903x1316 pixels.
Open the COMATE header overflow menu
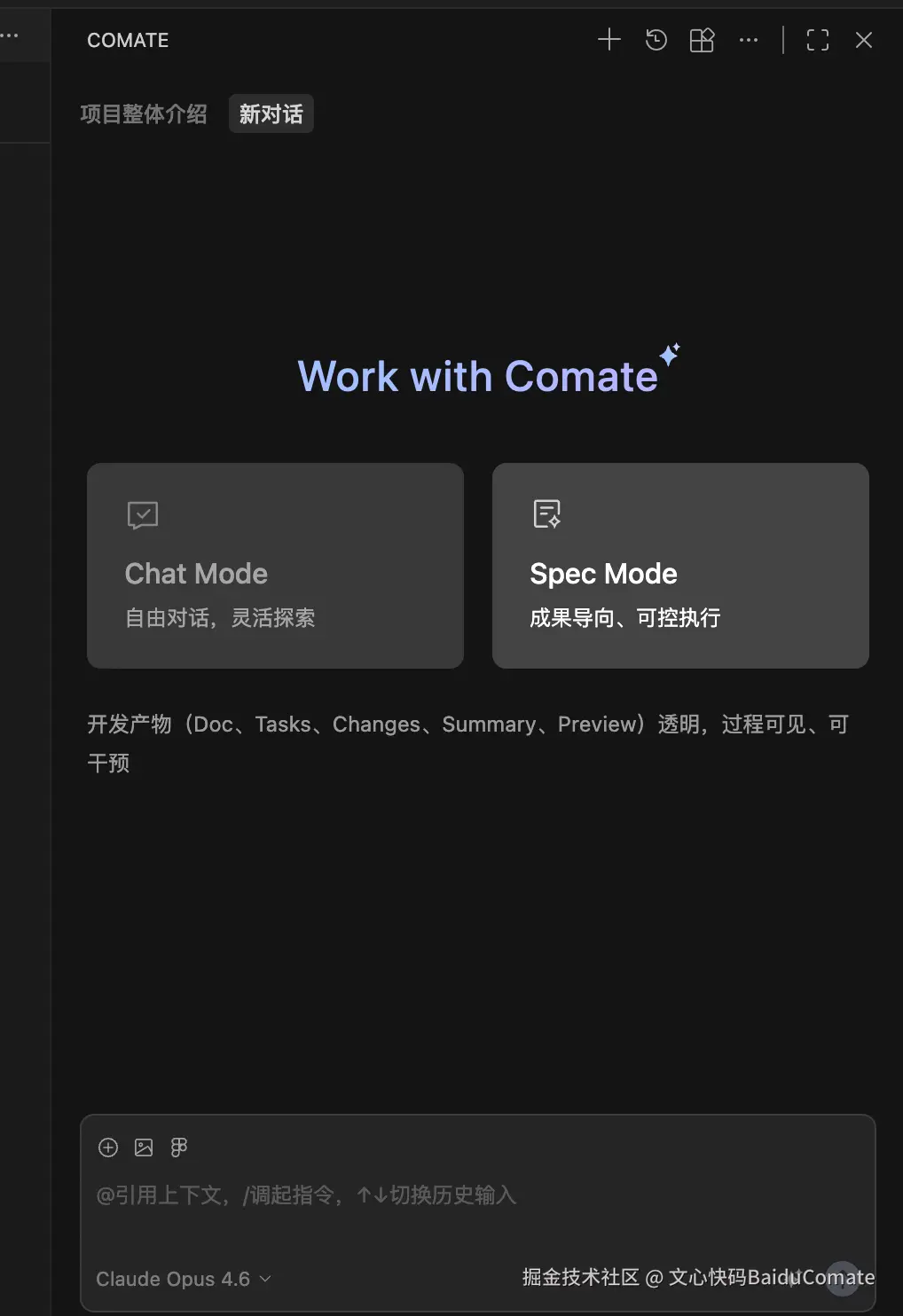pos(749,40)
